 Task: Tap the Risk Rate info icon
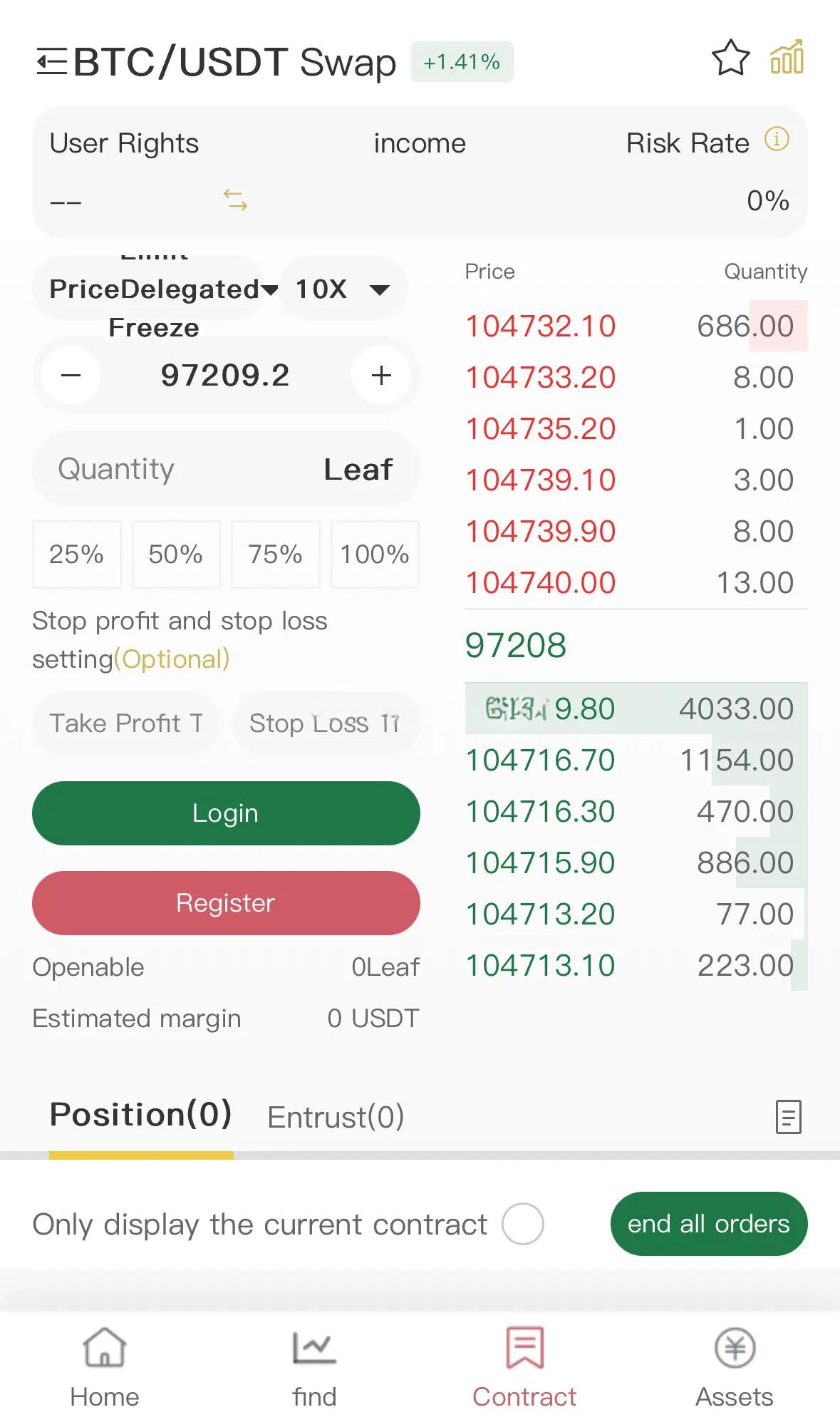click(777, 139)
